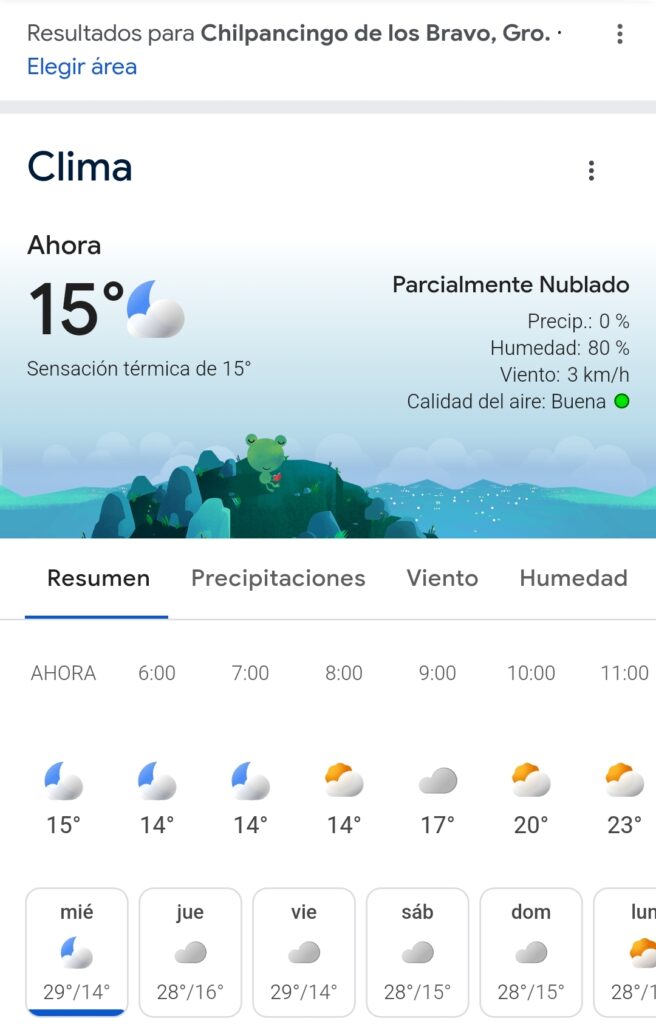
Task: Switch to the Precipitaciones tab
Action: 278,578
